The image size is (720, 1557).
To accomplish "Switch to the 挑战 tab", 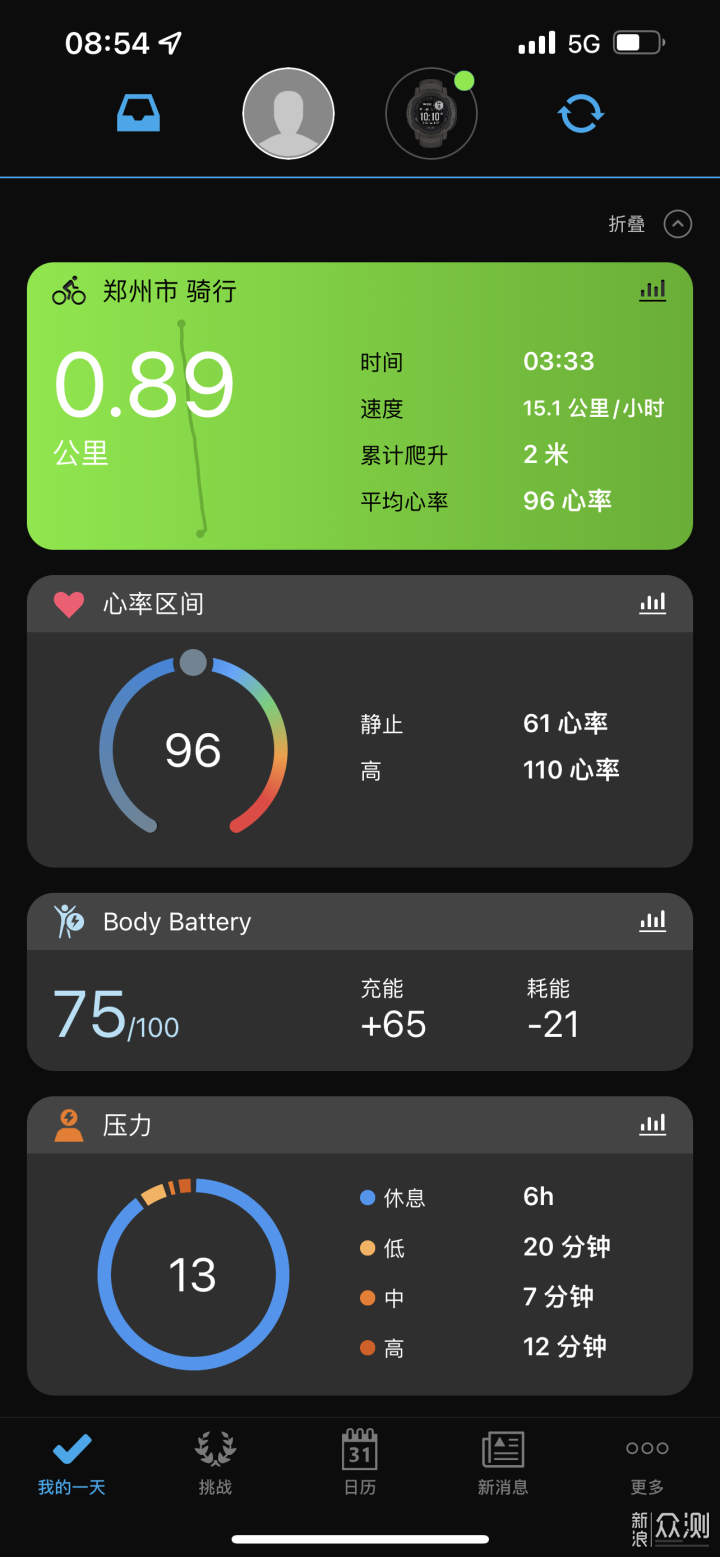I will pyautogui.click(x=215, y=1463).
